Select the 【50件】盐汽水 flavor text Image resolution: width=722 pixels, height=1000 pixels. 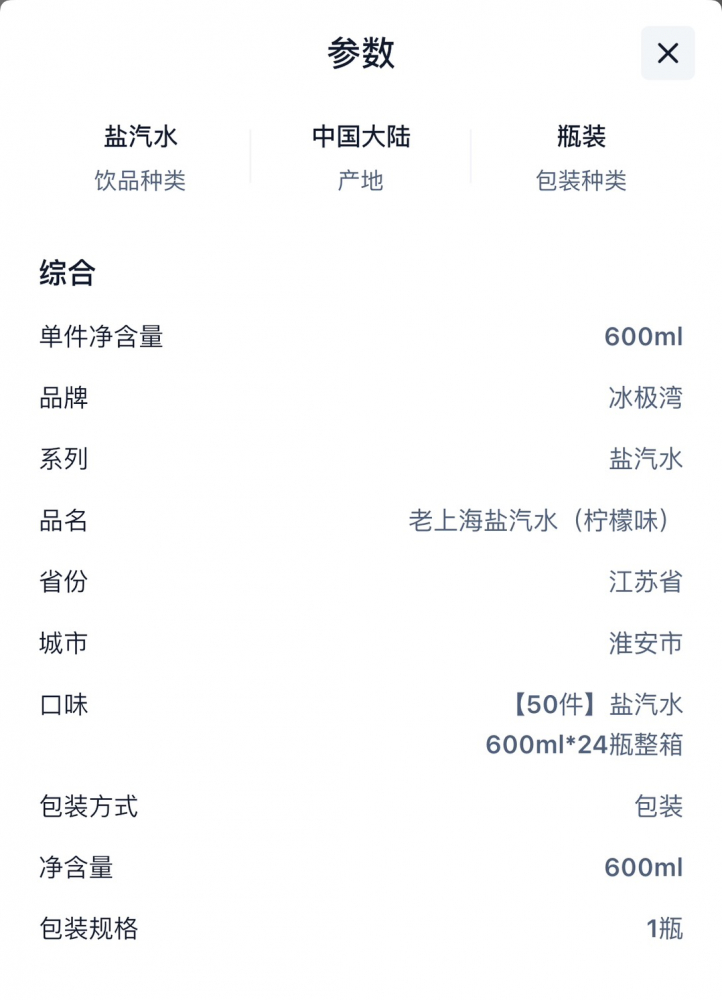pyautogui.click(x=595, y=705)
